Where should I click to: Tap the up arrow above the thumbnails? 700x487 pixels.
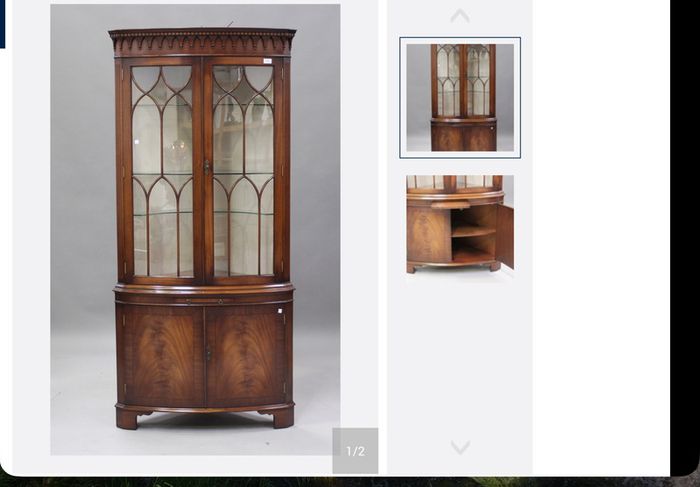460,16
